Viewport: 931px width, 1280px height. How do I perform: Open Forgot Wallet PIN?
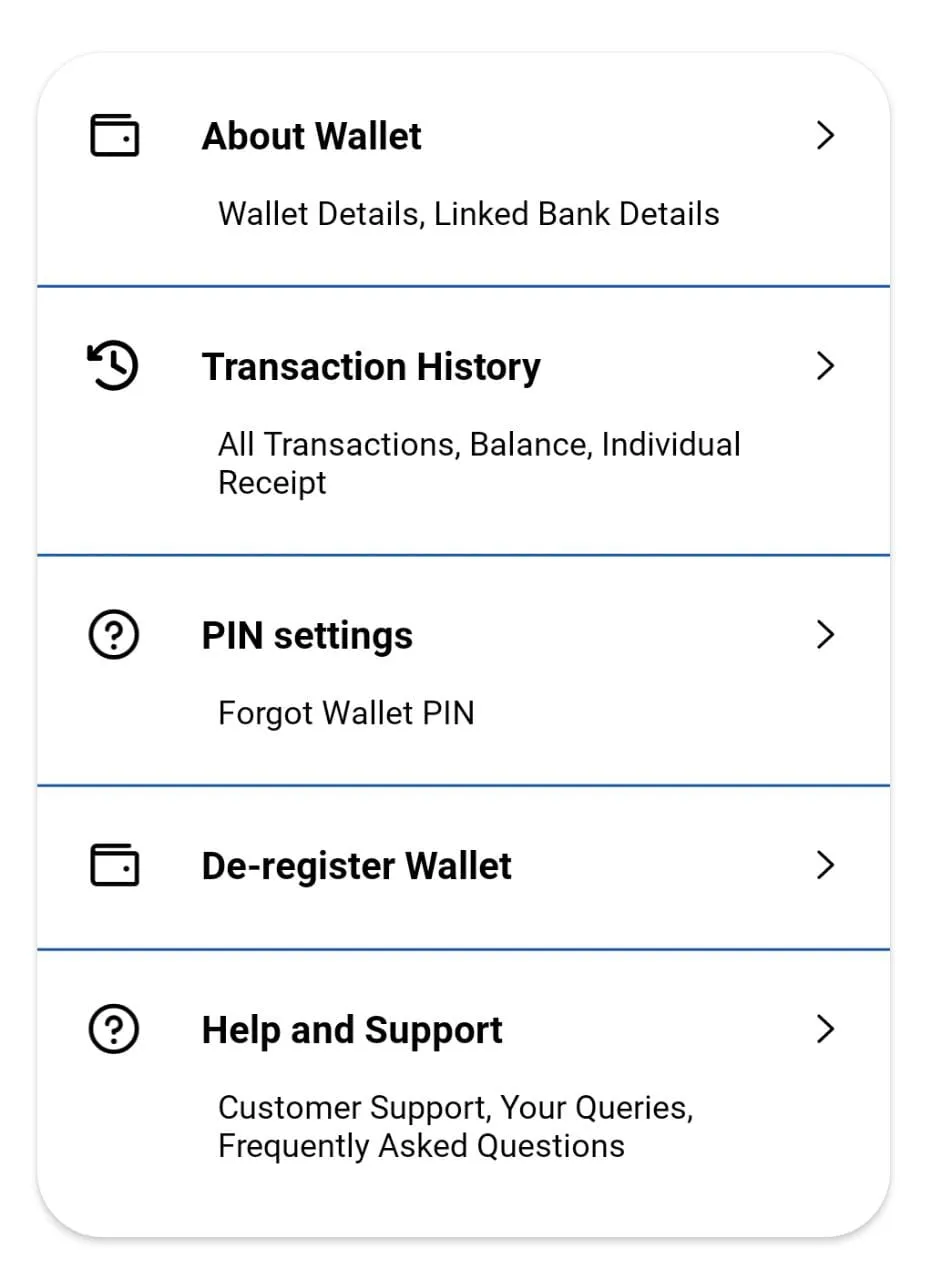346,712
